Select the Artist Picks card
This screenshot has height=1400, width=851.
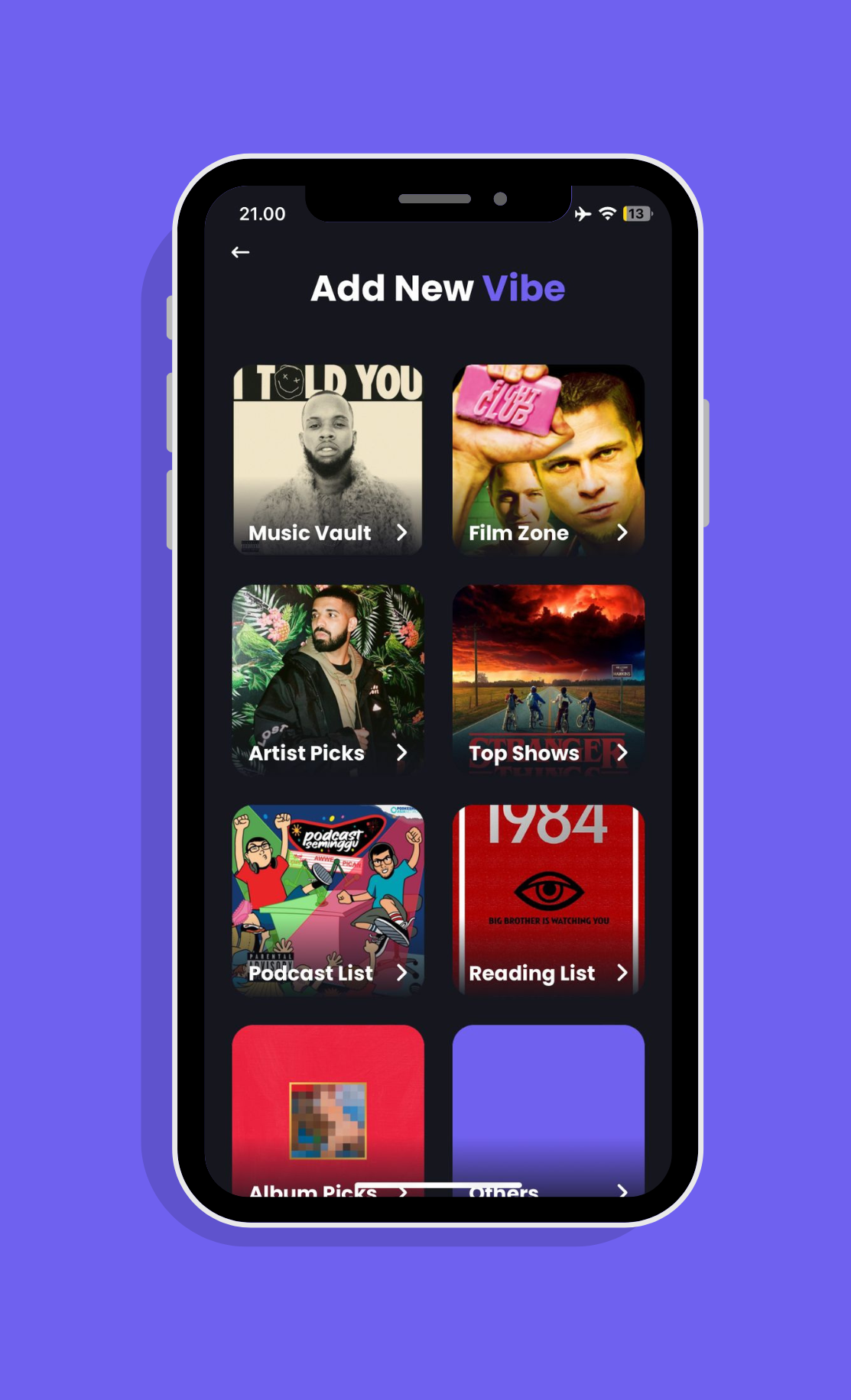[x=328, y=680]
